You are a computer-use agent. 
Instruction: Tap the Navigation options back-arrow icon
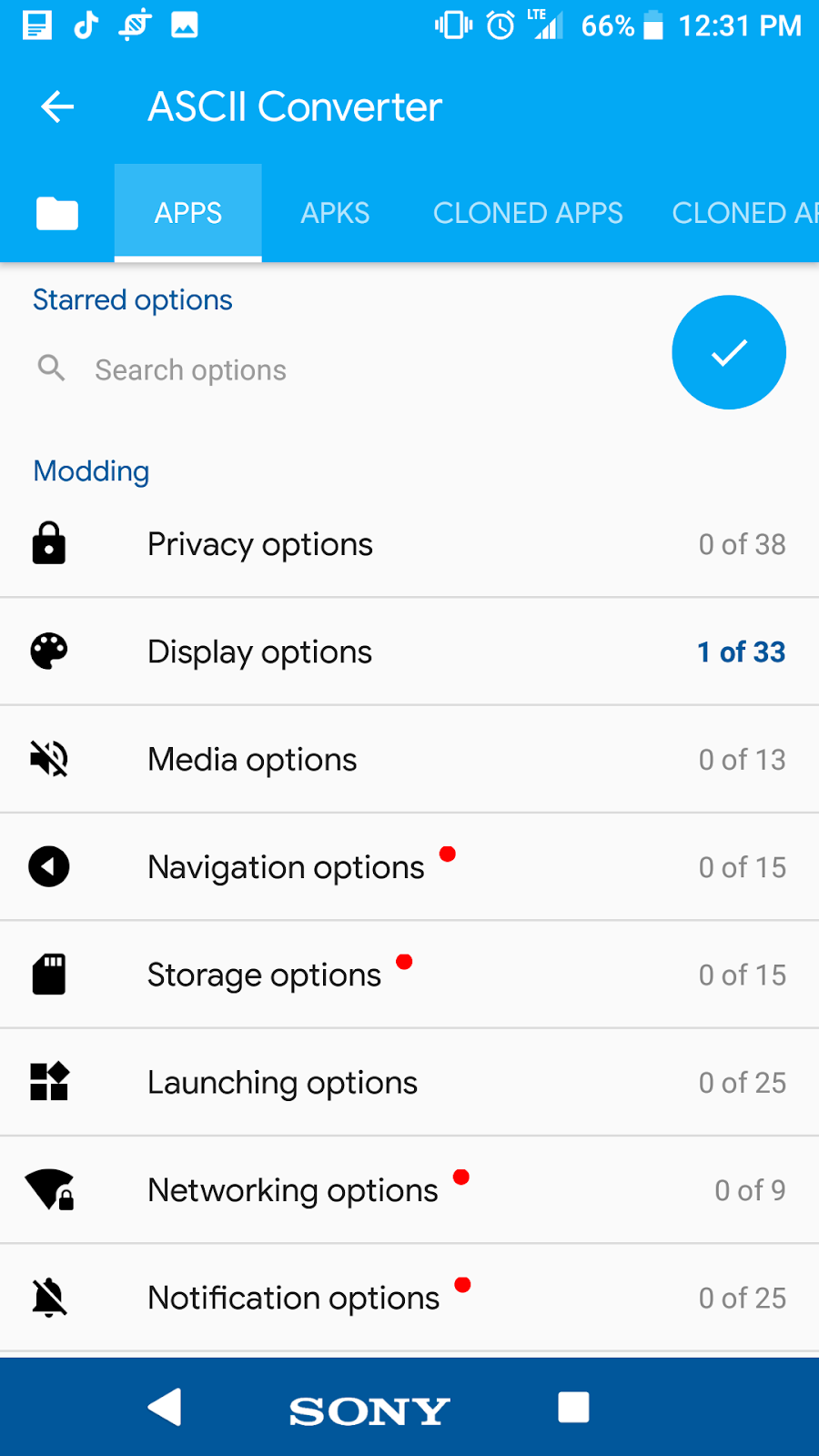point(49,866)
